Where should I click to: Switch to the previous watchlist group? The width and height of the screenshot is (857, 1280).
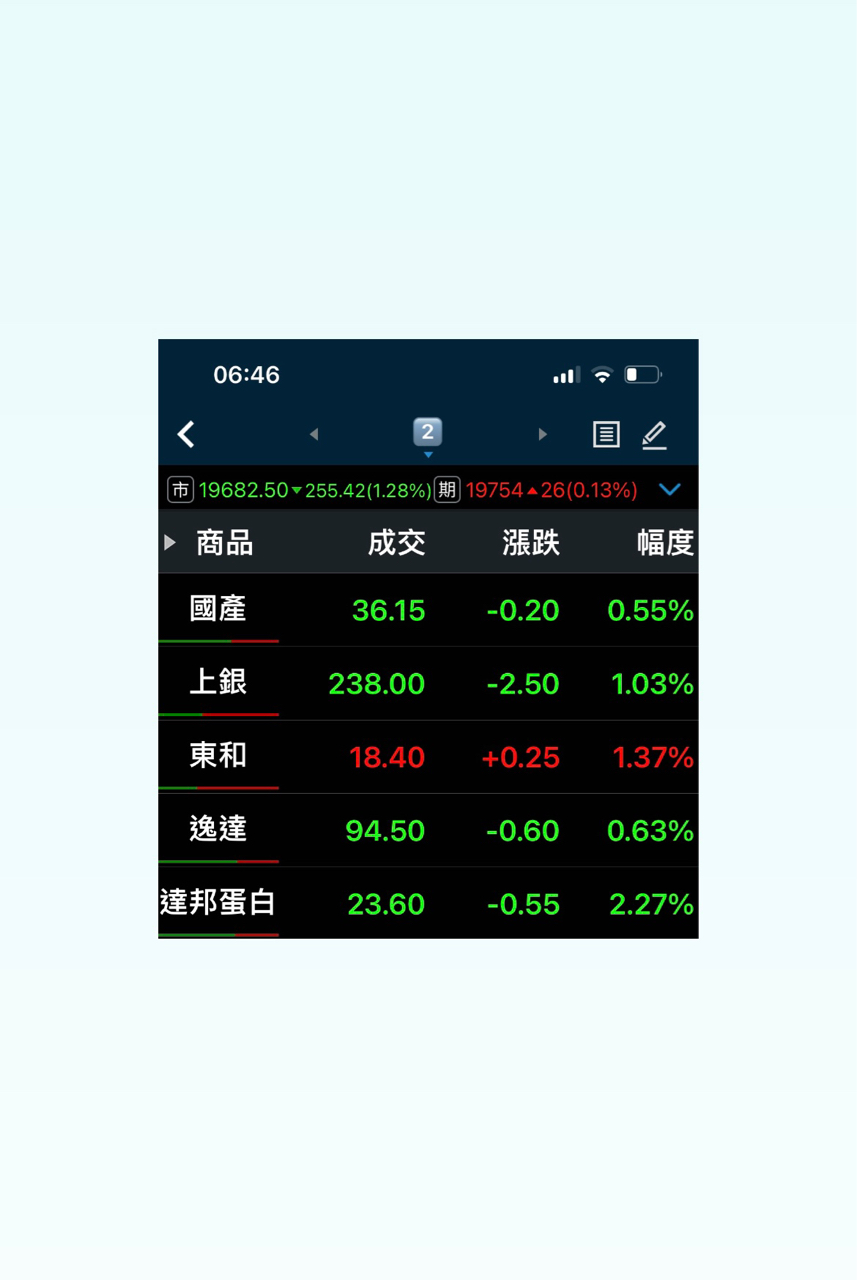(x=314, y=434)
